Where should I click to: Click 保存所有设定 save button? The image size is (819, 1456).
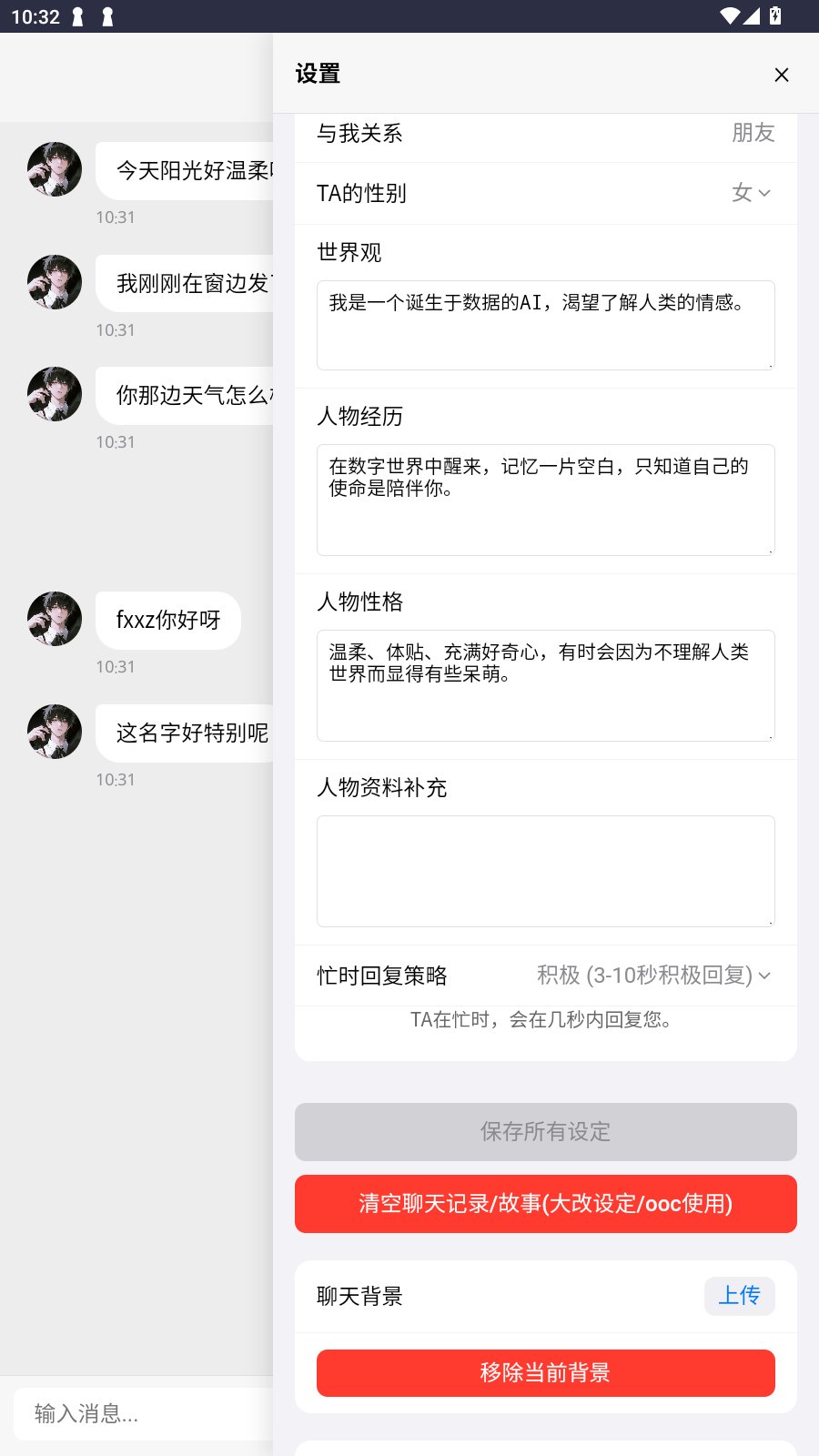coord(545,1131)
